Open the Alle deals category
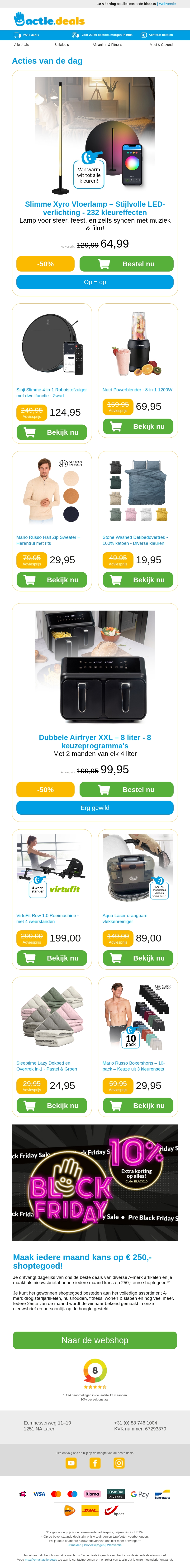 point(21,44)
